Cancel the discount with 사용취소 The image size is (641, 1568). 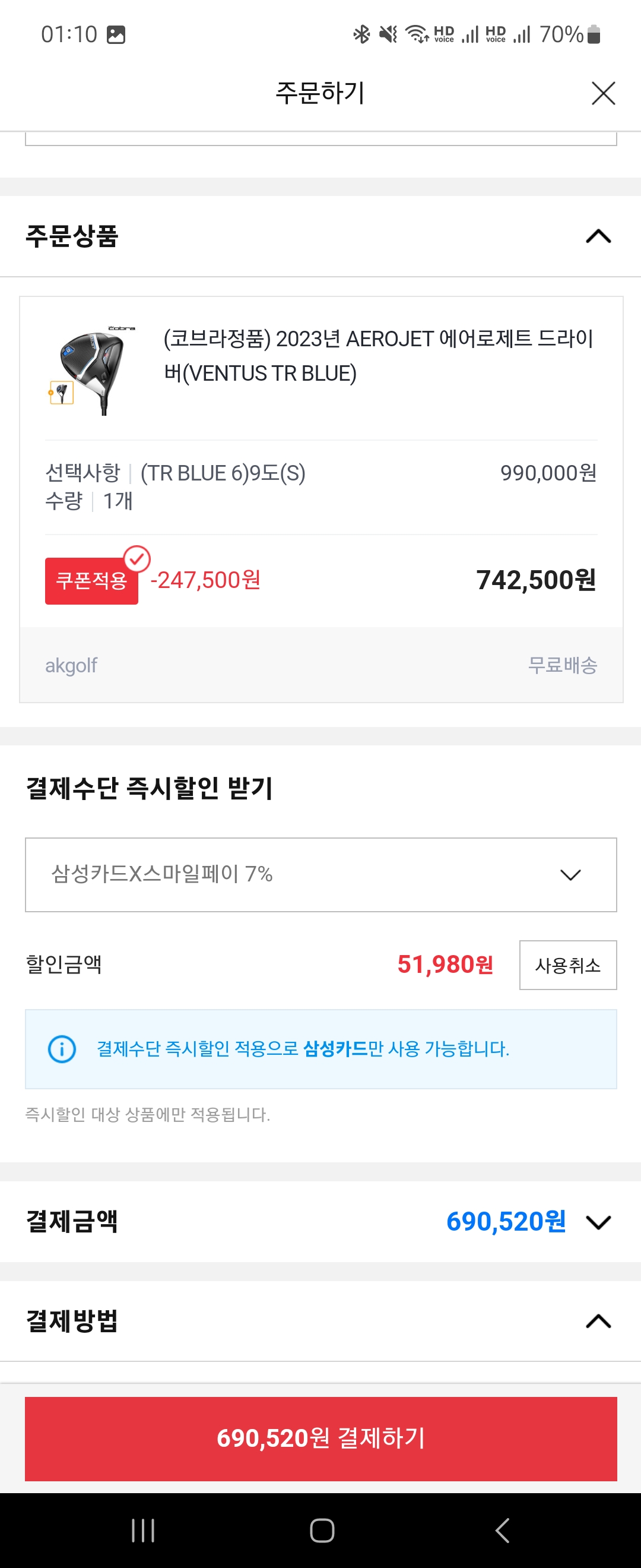coord(567,965)
